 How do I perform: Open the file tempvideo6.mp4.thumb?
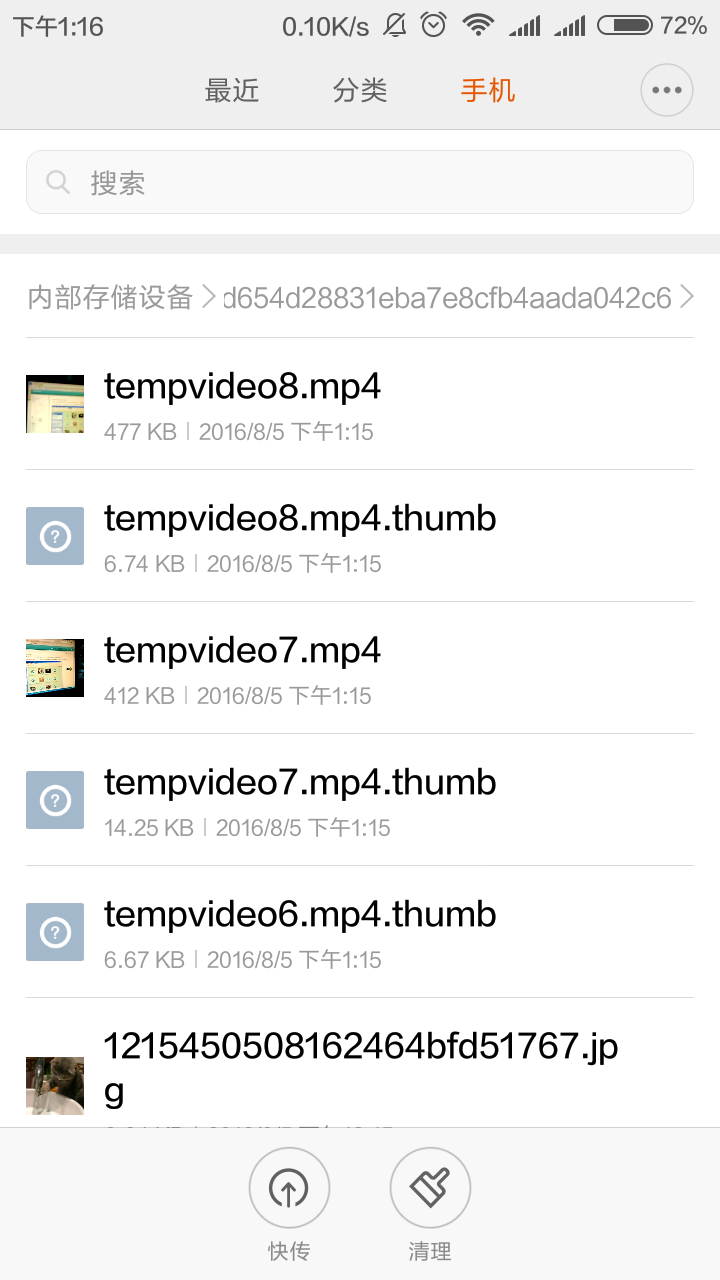coord(360,932)
